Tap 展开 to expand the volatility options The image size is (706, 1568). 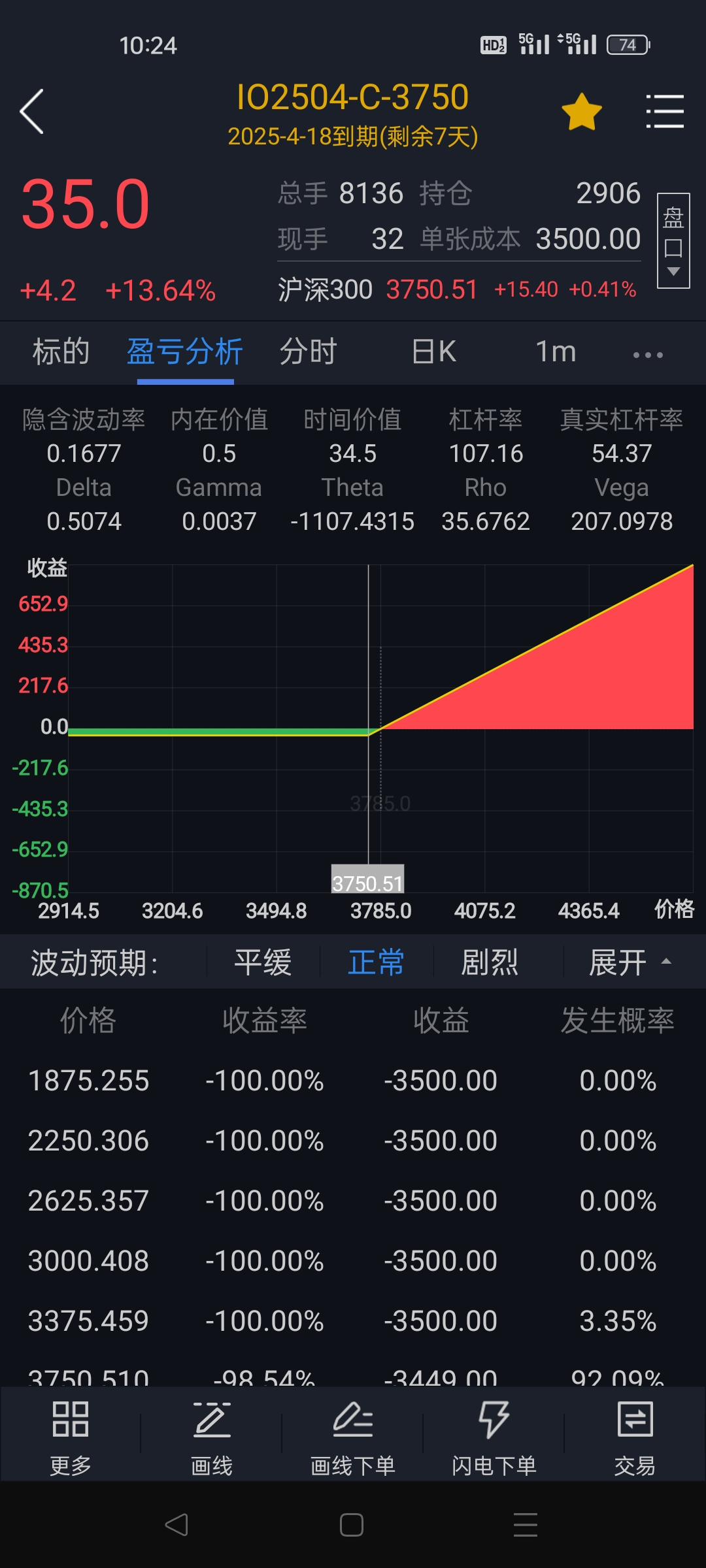coord(629,962)
